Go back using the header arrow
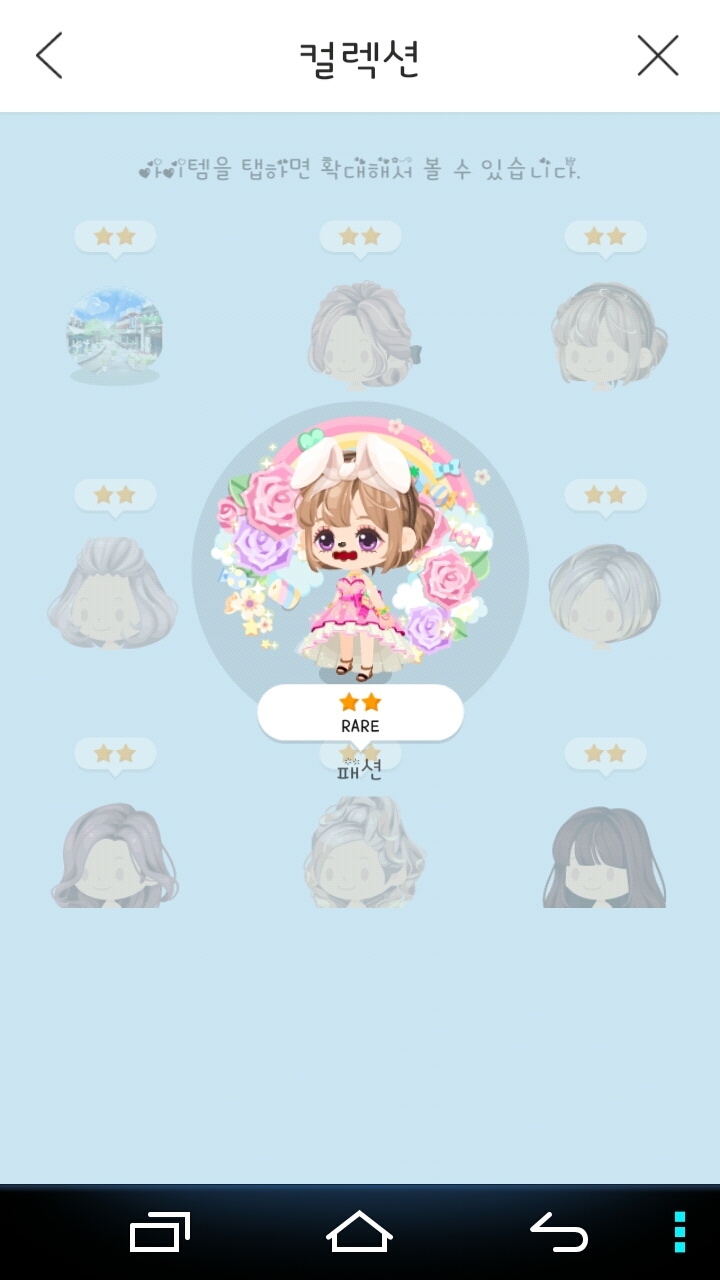Screen dimensions: 720x1280 click(x=49, y=56)
